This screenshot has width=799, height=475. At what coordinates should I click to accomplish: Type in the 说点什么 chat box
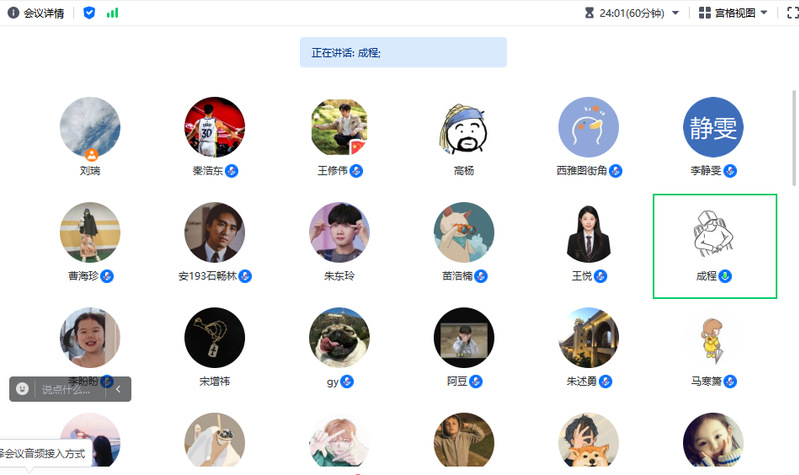(x=70, y=389)
